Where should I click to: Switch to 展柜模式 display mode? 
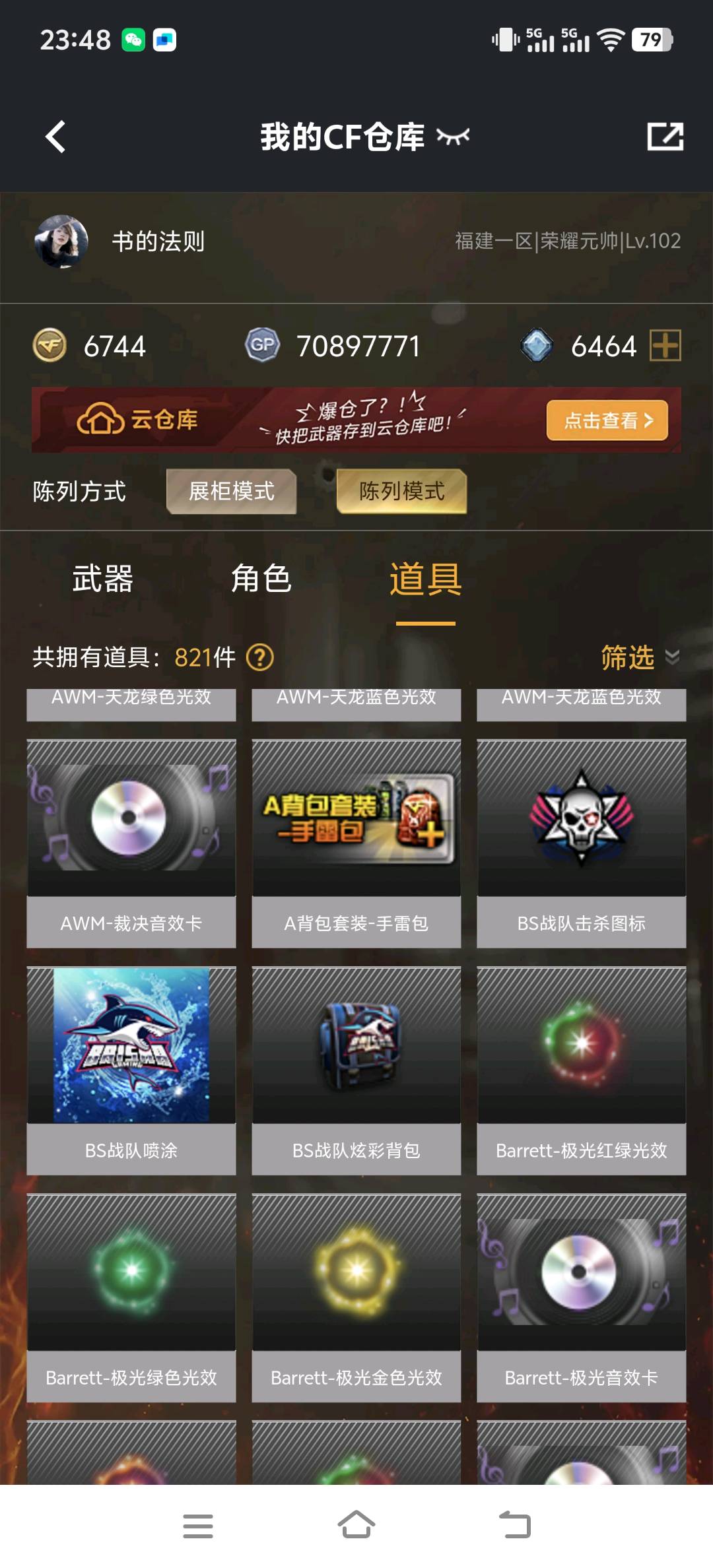click(231, 491)
